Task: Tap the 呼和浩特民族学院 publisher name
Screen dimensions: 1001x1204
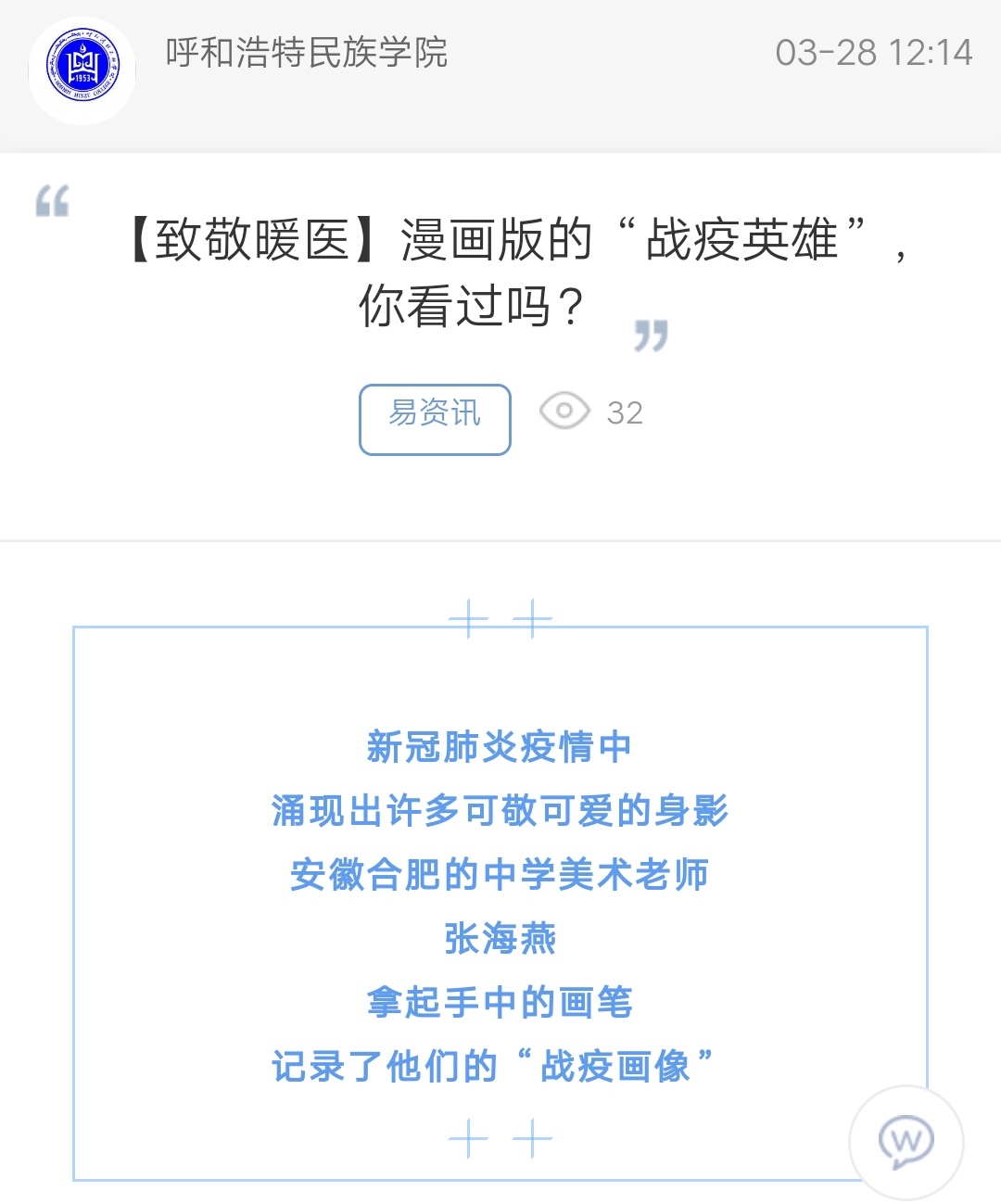Action: (x=306, y=53)
